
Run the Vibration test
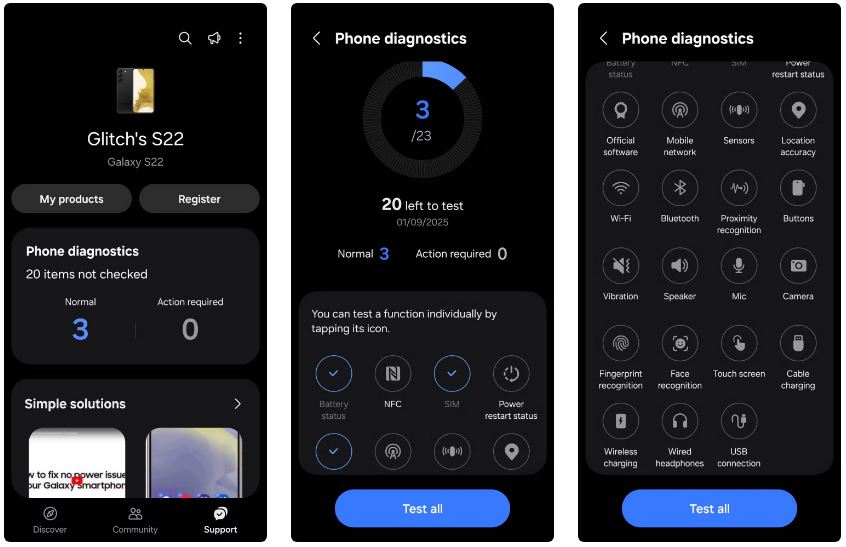pos(621,266)
